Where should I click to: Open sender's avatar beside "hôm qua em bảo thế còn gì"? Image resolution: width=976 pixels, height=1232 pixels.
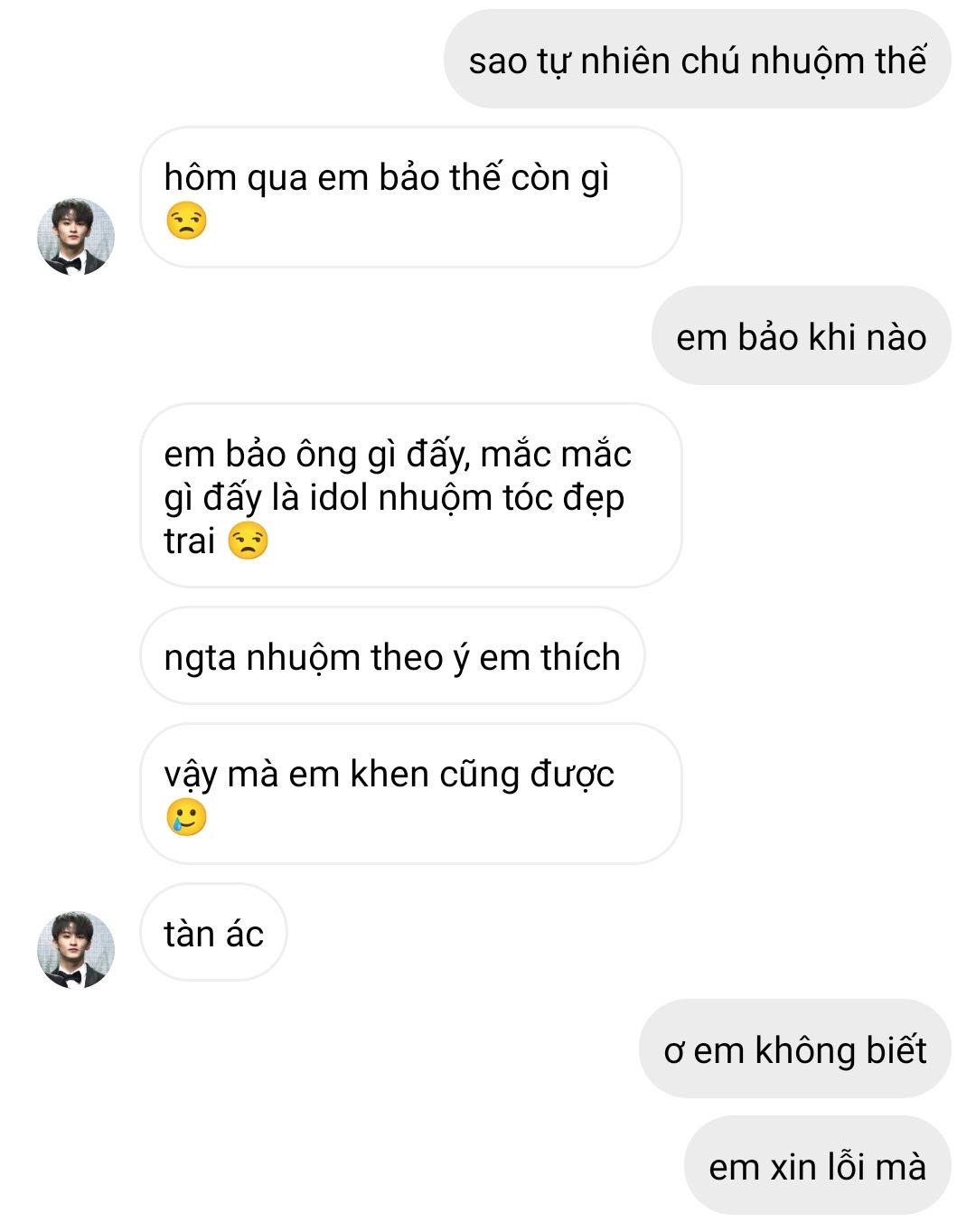[76, 237]
